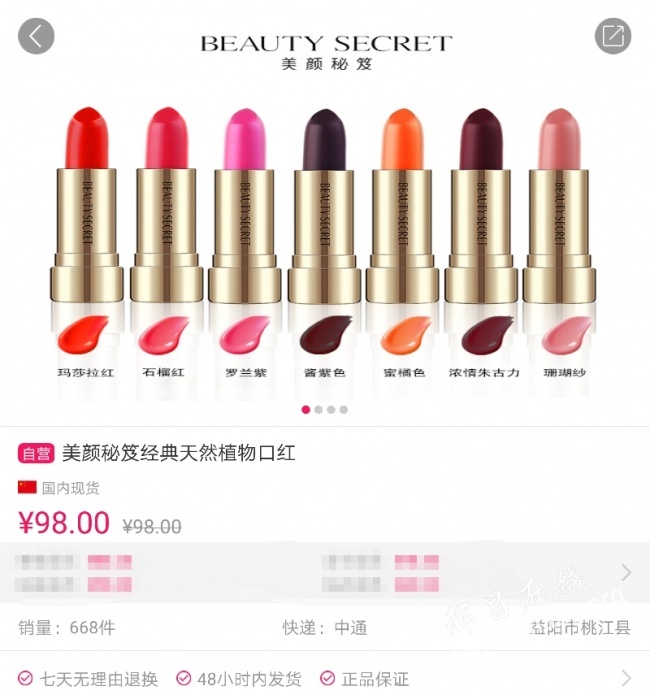
Task: Go back using the arrow icon
Action: pyautogui.click(x=36, y=37)
